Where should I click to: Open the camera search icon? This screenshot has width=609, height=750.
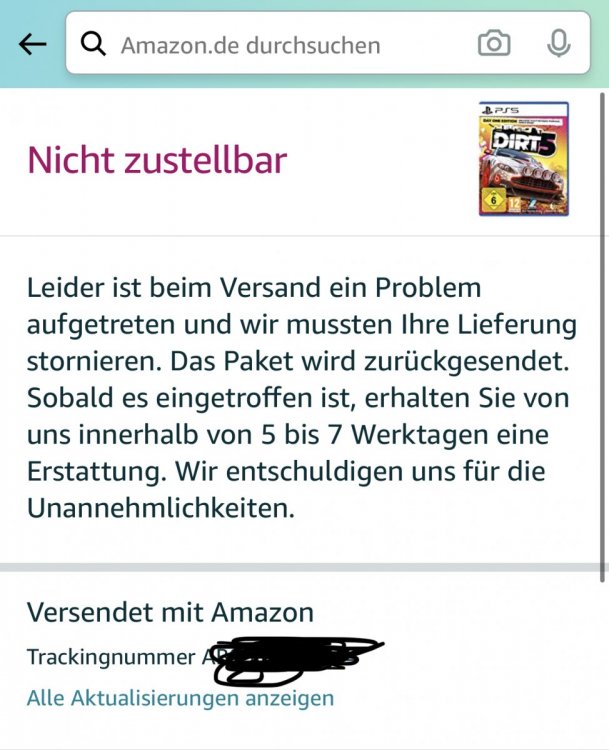pos(494,44)
